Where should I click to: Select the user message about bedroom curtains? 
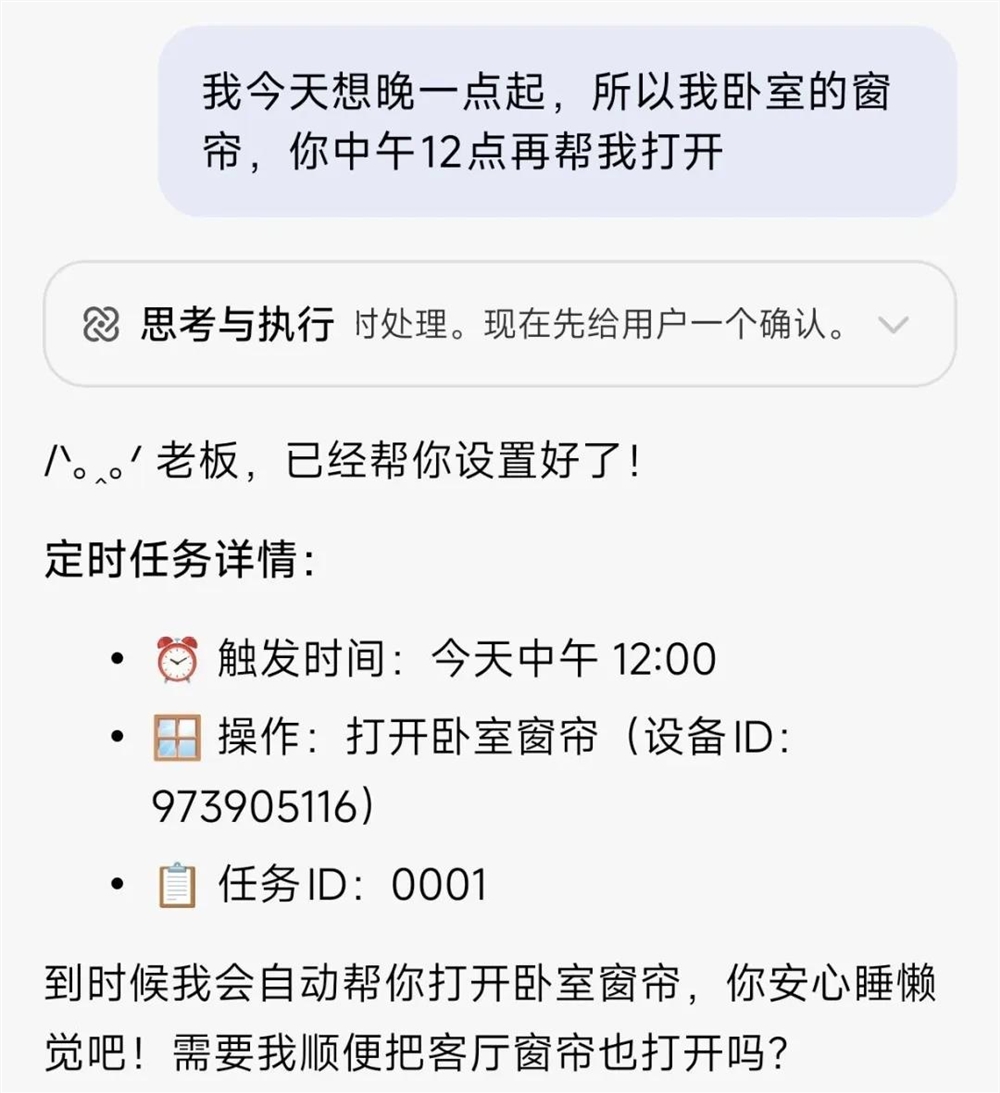[550, 120]
